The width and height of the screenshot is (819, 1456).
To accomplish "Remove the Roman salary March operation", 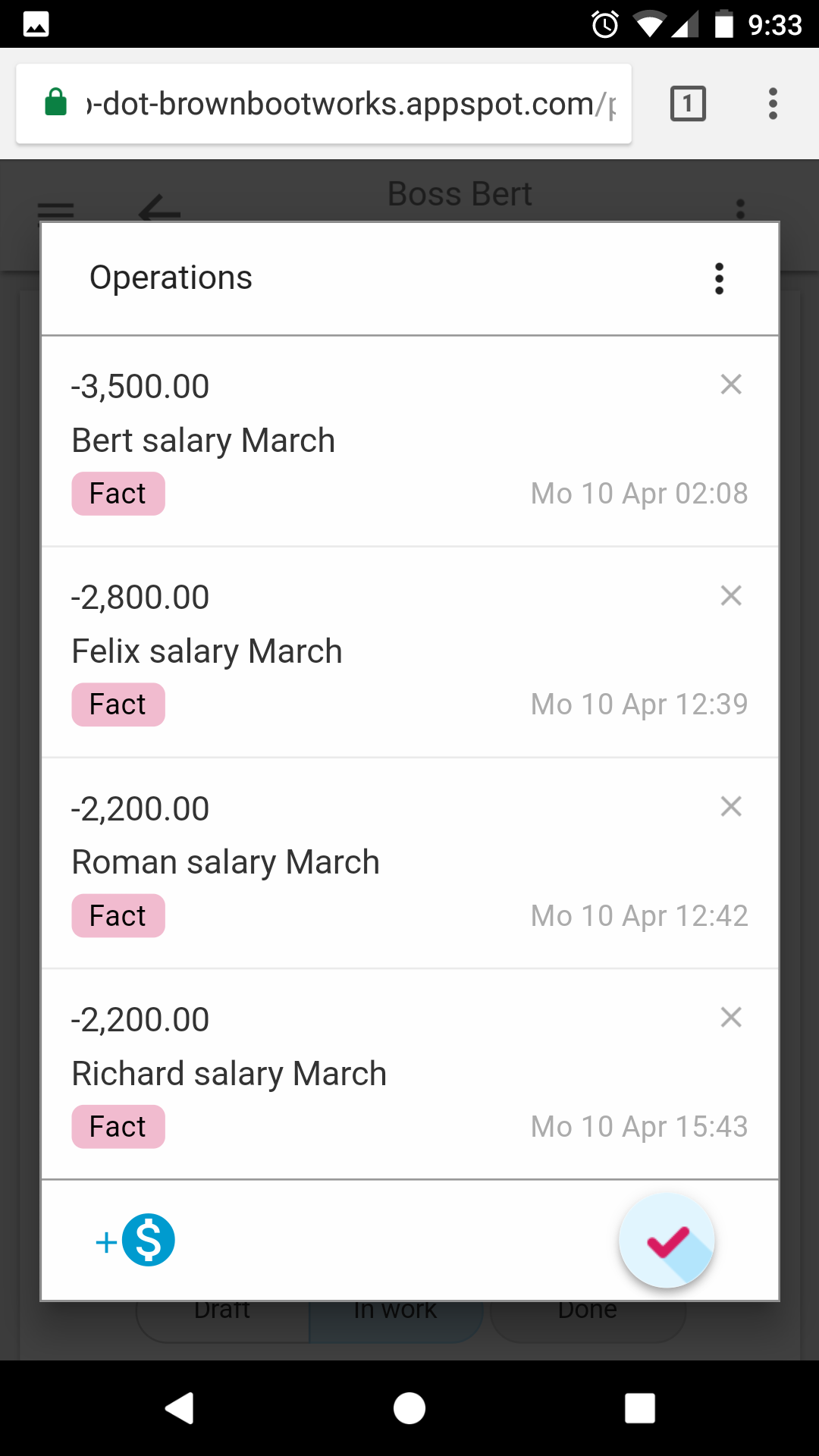I will pos(731,806).
